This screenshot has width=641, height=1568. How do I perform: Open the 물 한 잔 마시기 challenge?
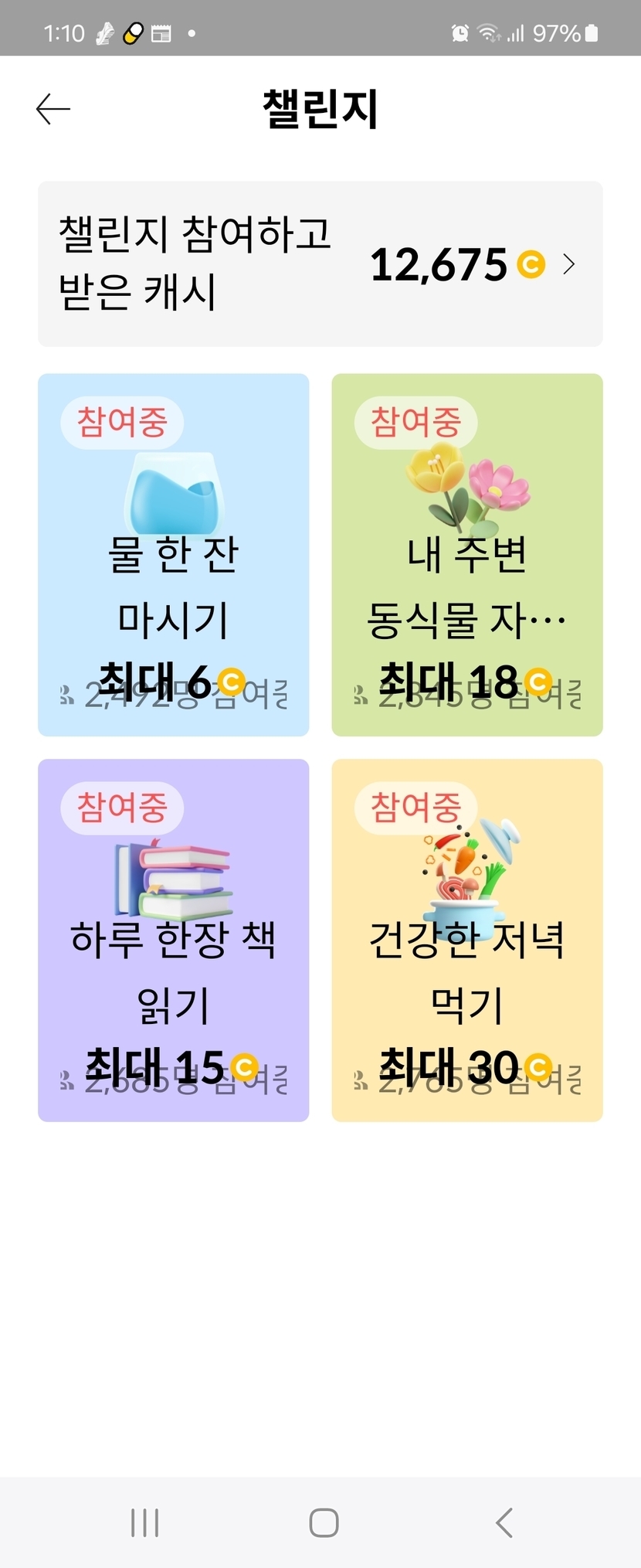pos(173,554)
